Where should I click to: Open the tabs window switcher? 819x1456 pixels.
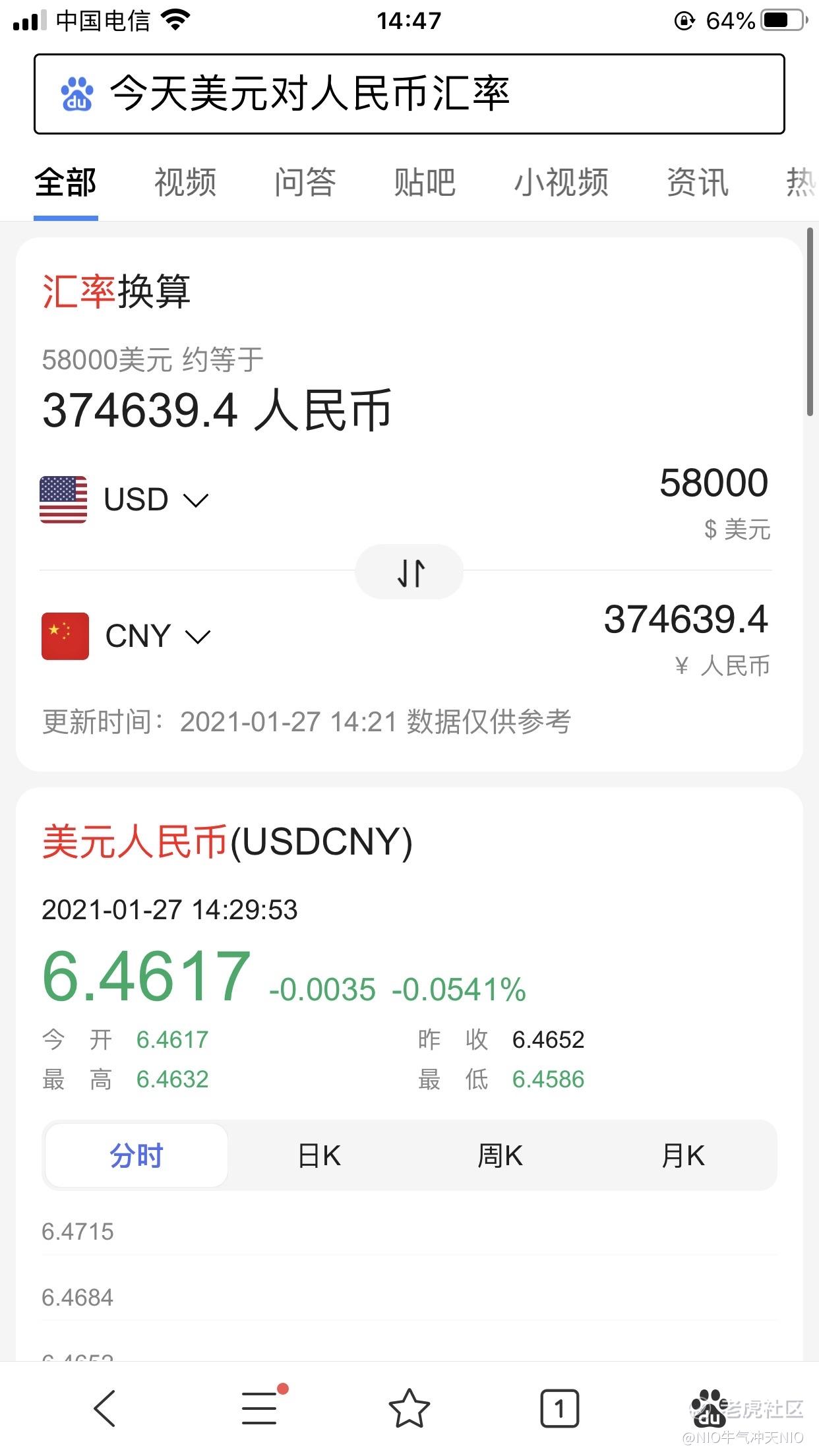tap(560, 1409)
